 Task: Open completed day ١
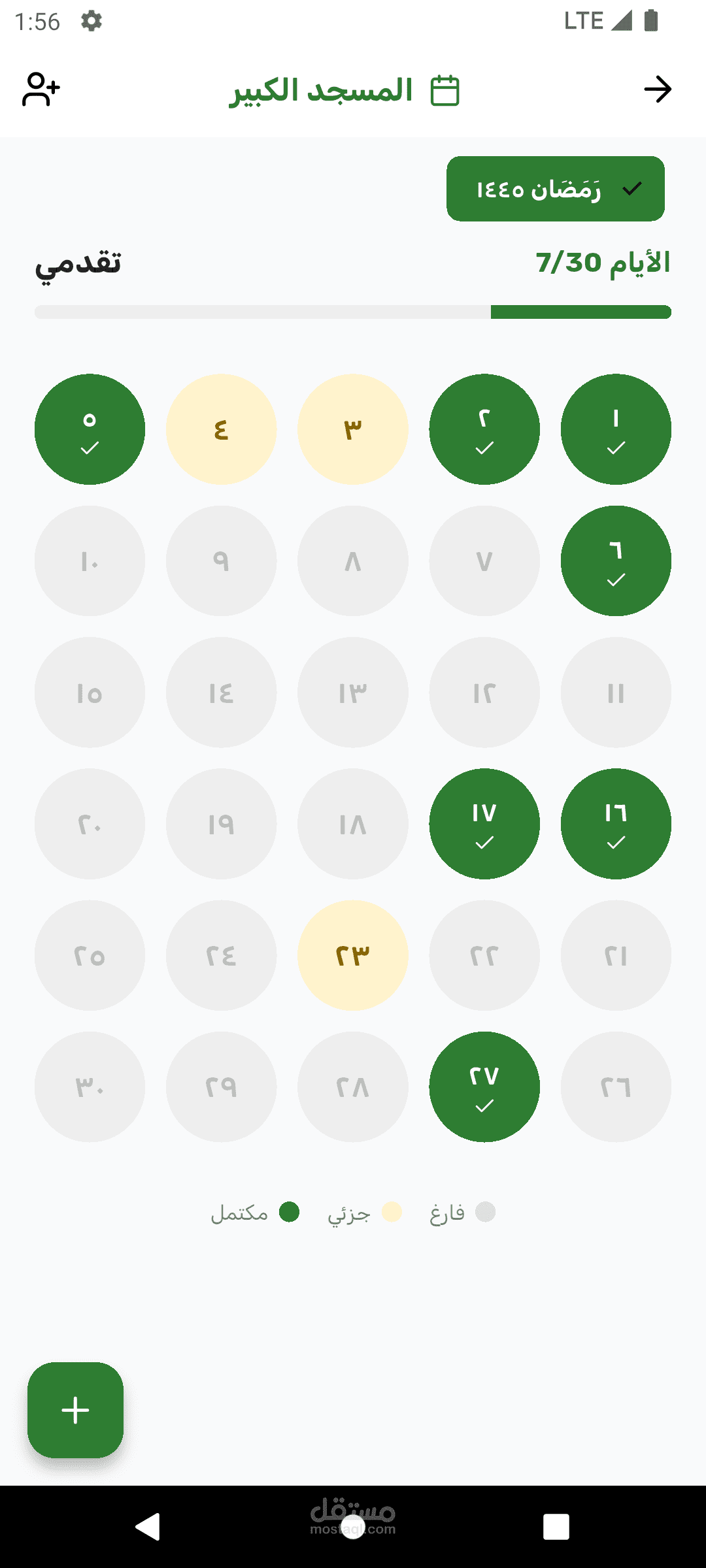[x=616, y=429]
